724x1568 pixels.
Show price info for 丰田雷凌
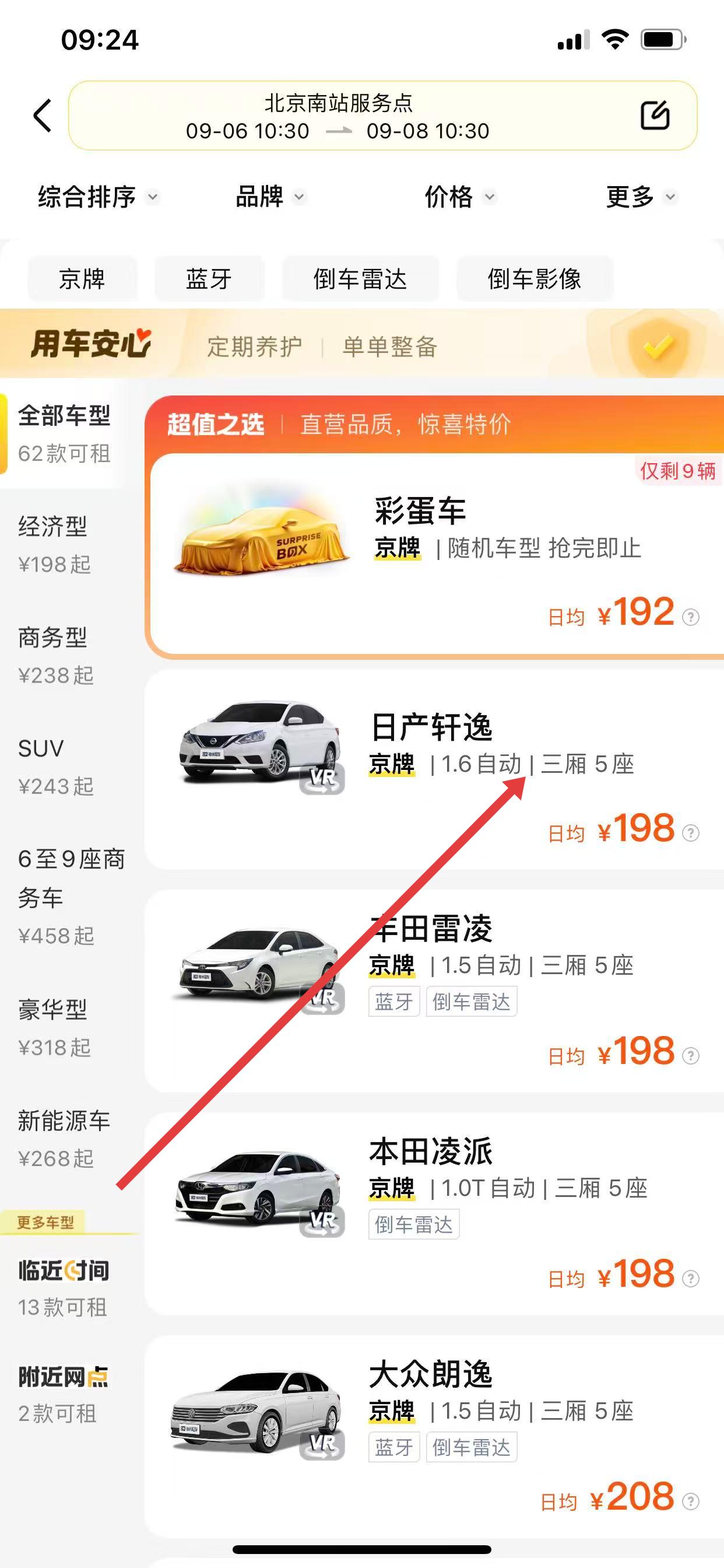(x=691, y=1056)
